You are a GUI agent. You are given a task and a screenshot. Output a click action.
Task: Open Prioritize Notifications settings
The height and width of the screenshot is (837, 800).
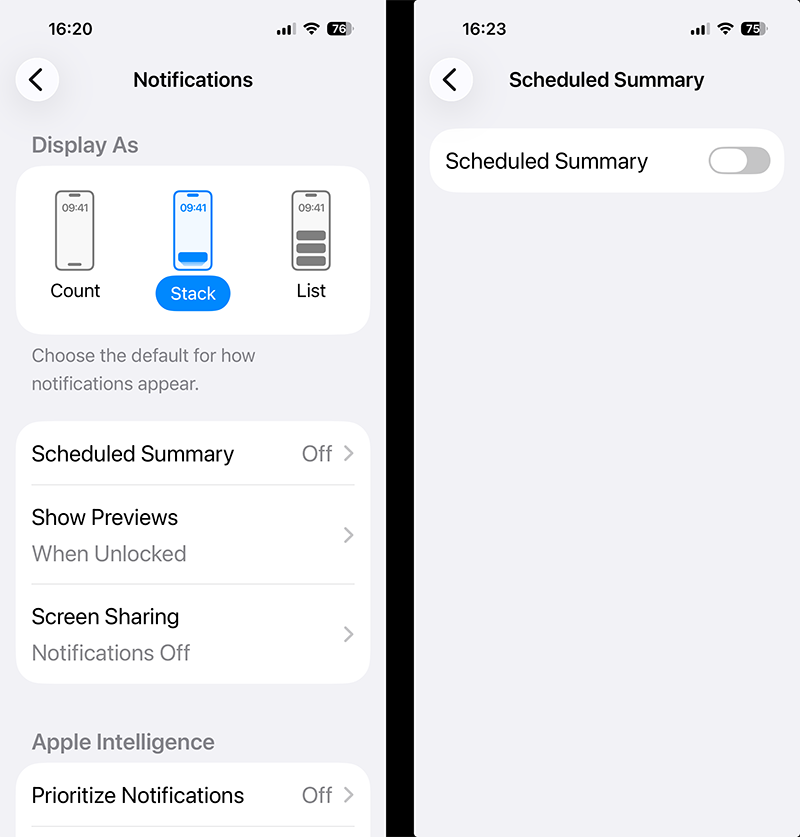(193, 796)
